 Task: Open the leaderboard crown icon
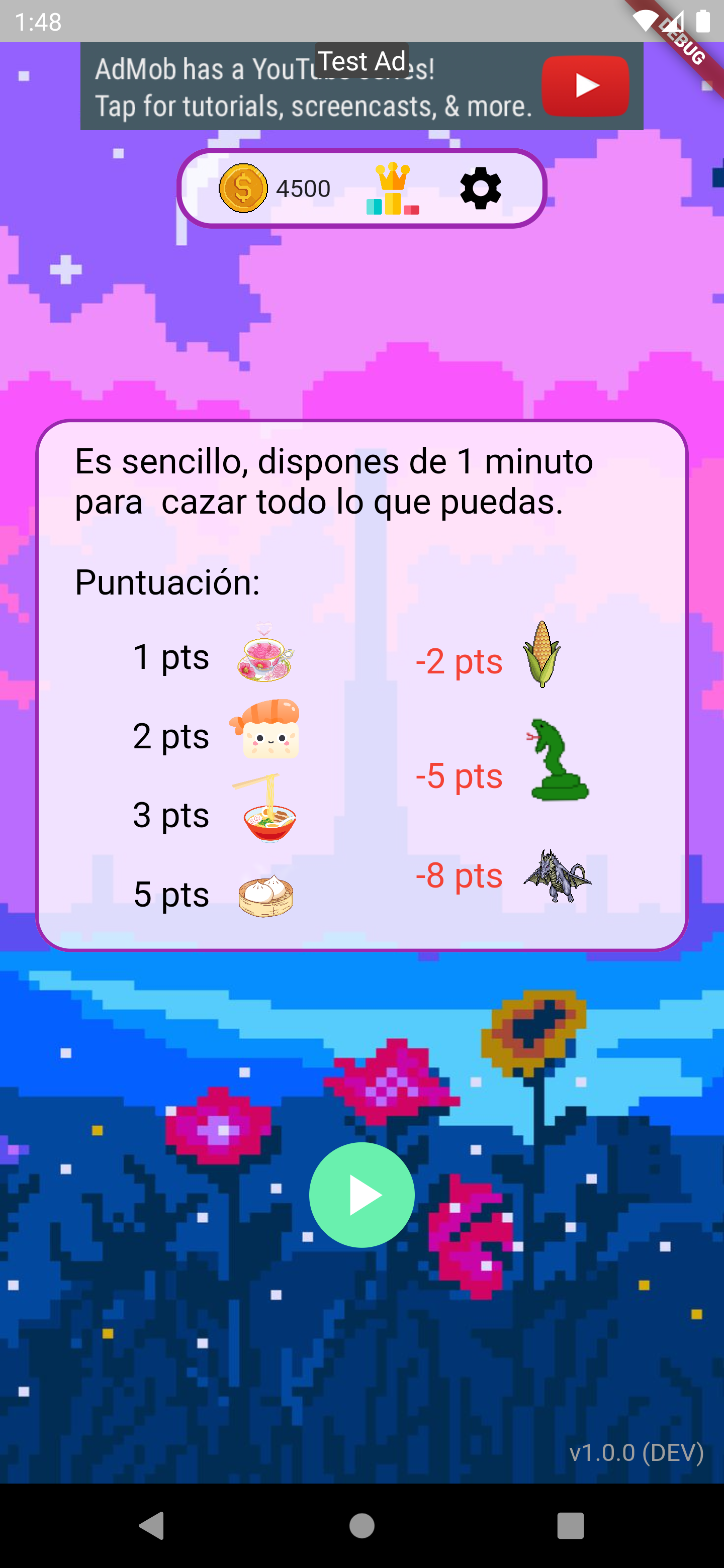pyautogui.click(x=393, y=188)
